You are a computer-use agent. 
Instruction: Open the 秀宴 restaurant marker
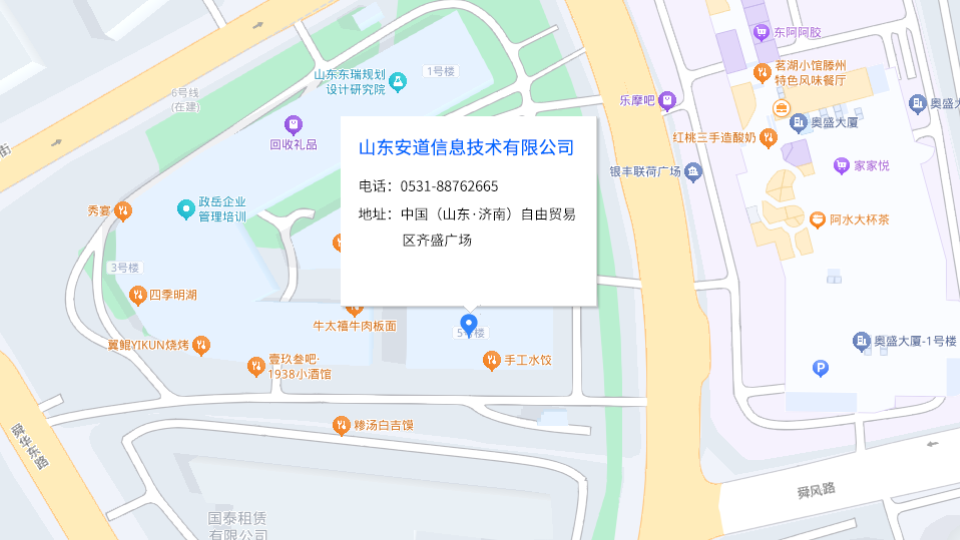pyautogui.click(x=122, y=211)
